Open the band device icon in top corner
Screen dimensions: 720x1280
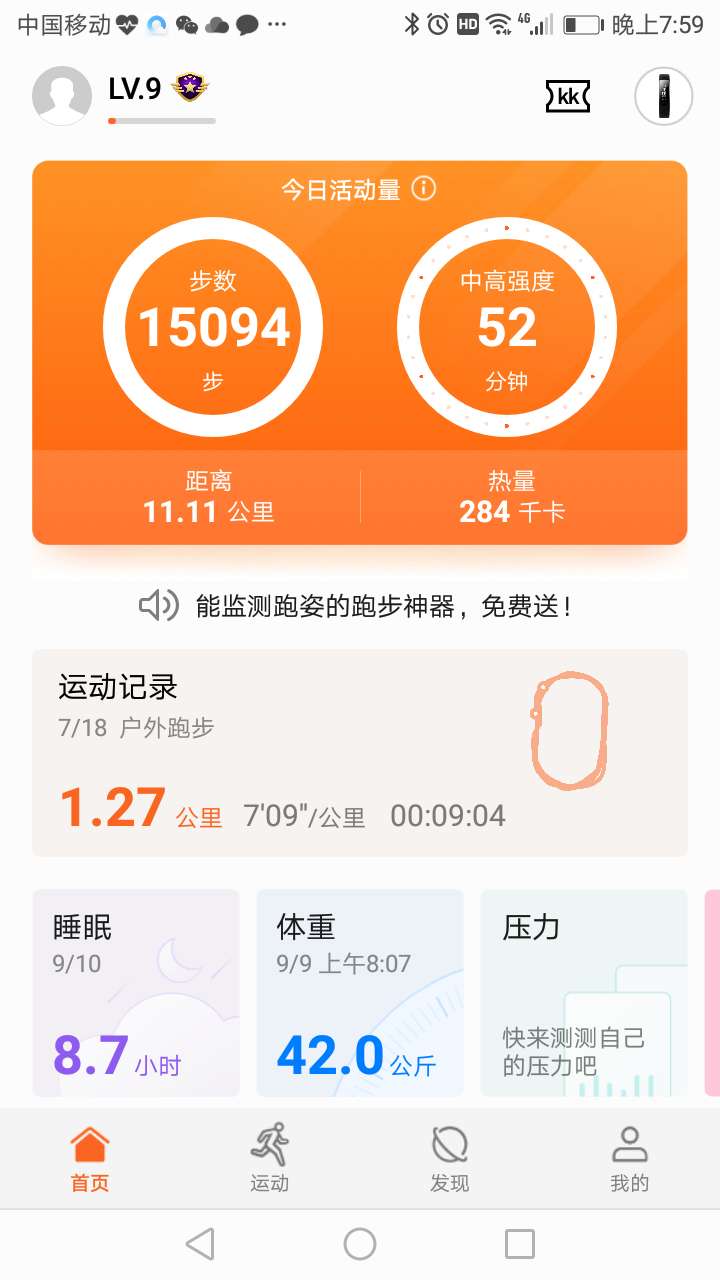pyautogui.click(x=664, y=95)
